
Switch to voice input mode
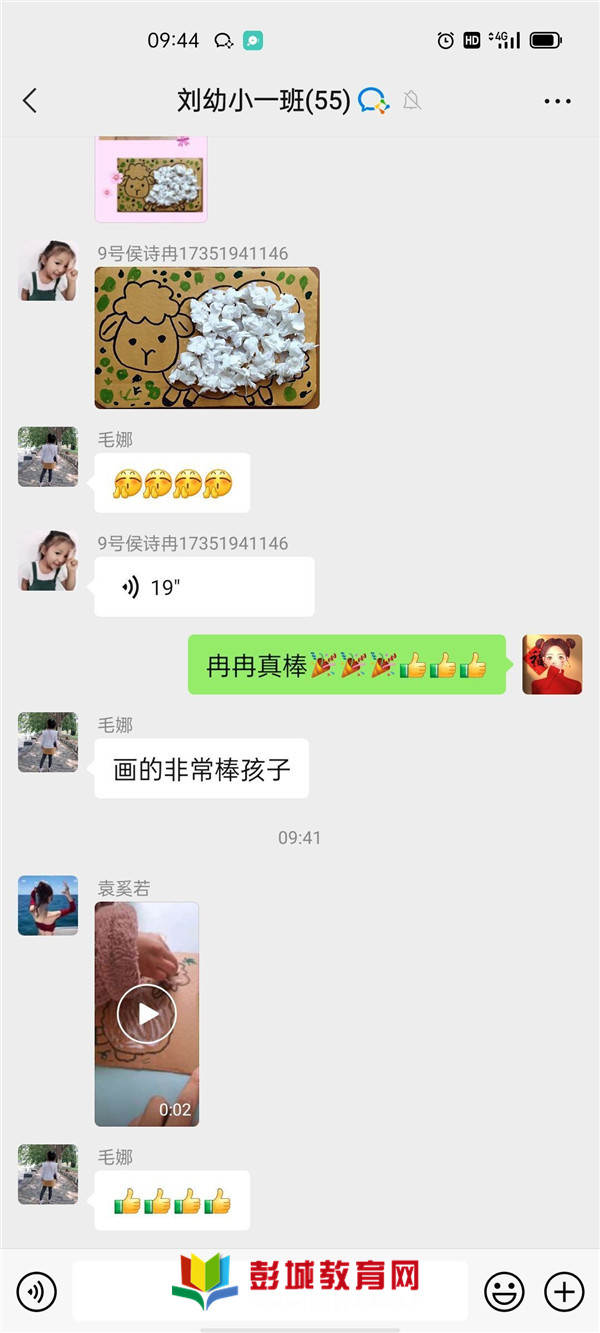(37, 1292)
